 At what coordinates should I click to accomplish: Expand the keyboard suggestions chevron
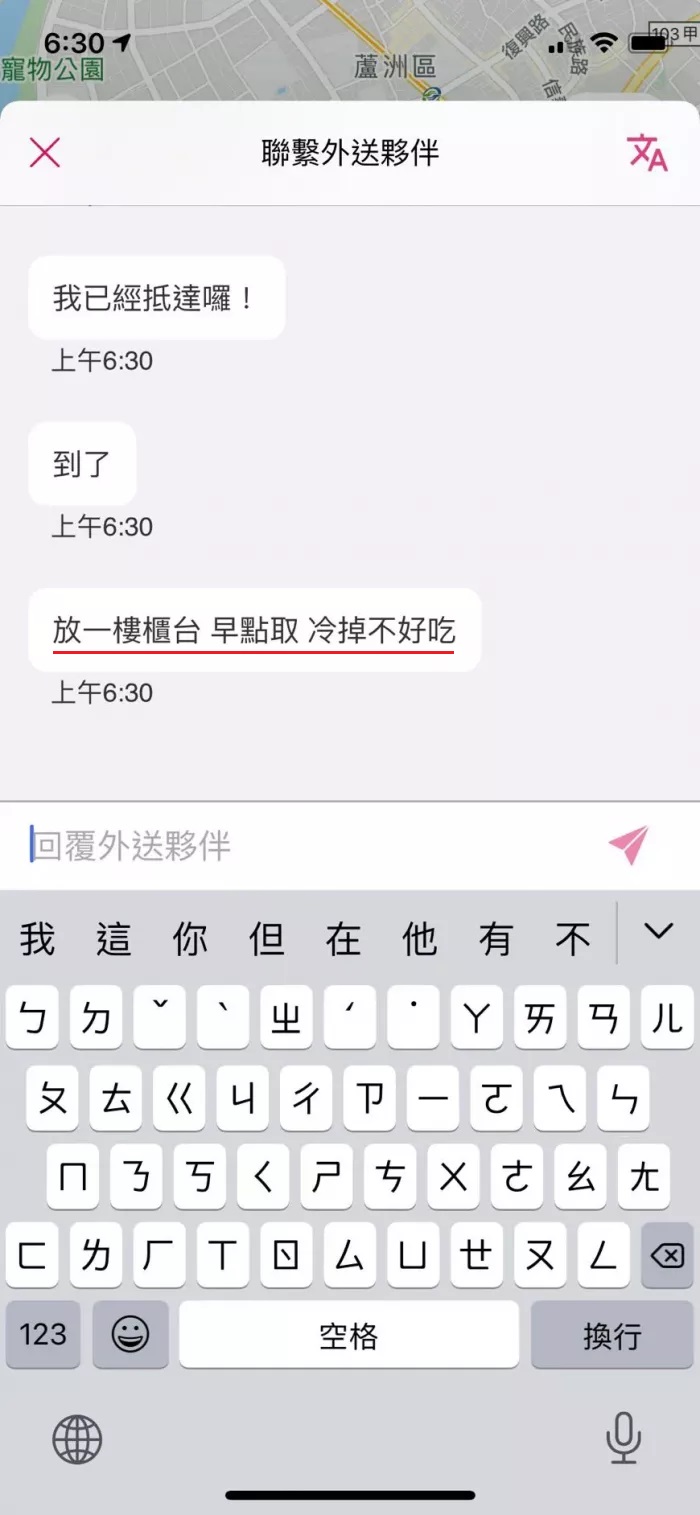click(658, 932)
